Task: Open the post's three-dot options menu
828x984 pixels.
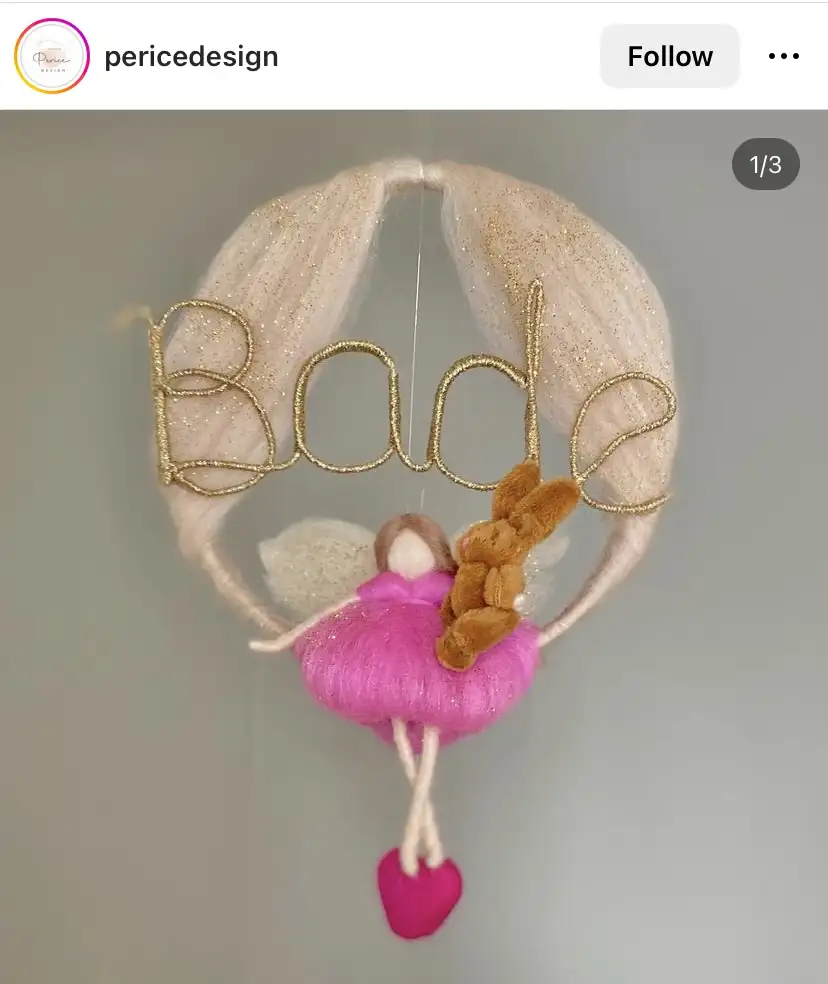Action: pyautogui.click(x=784, y=57)
